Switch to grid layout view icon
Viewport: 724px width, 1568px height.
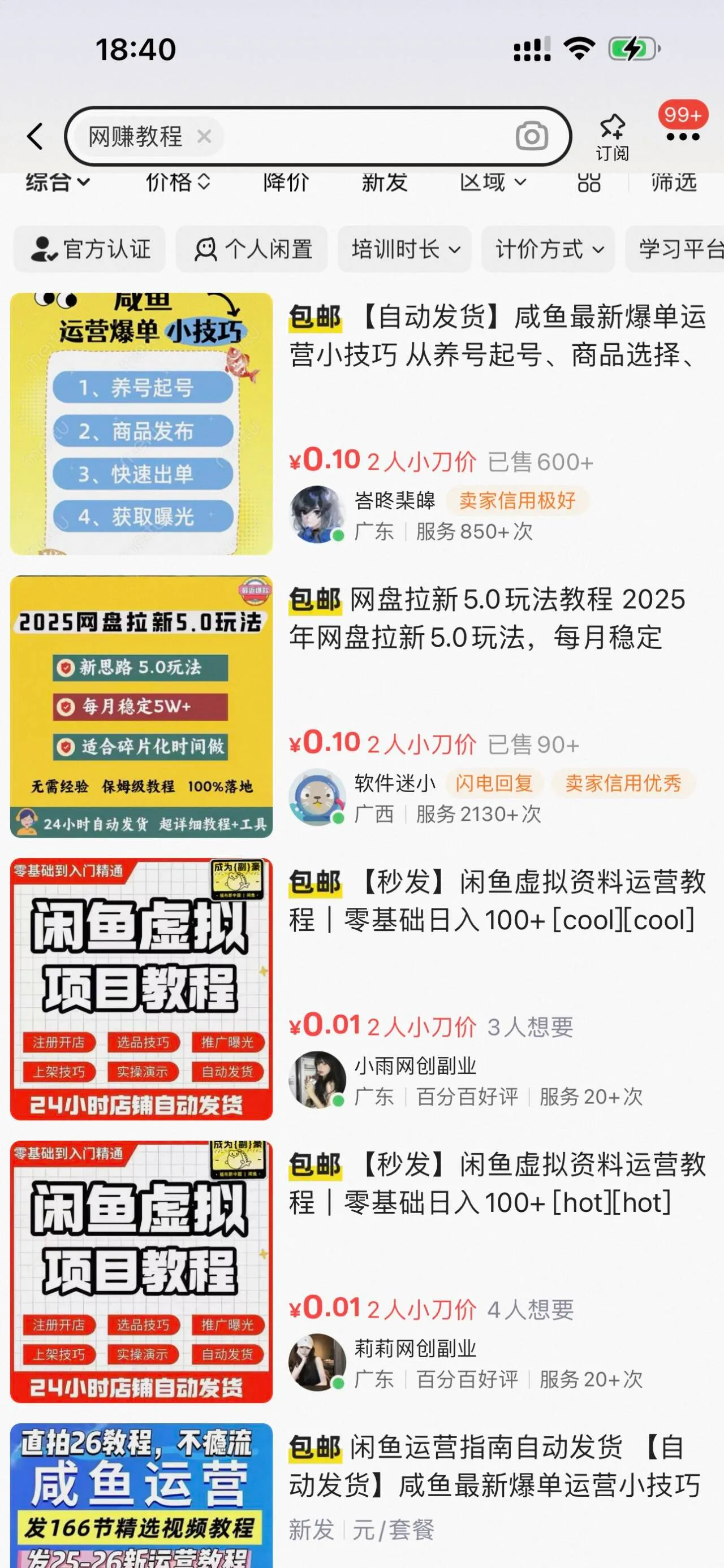pyautogui.click(x=588, y=181)
